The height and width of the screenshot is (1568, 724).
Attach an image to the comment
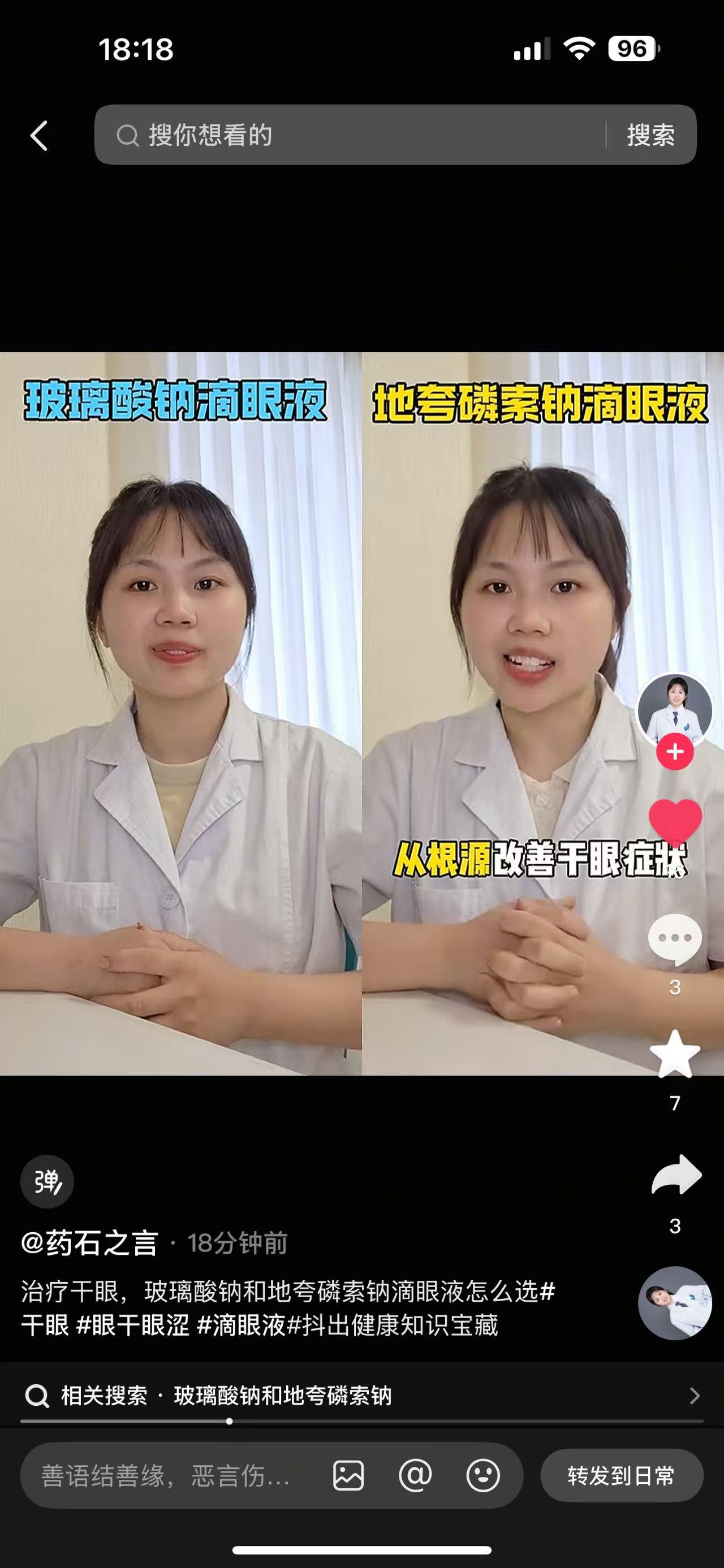[348, 1475]
